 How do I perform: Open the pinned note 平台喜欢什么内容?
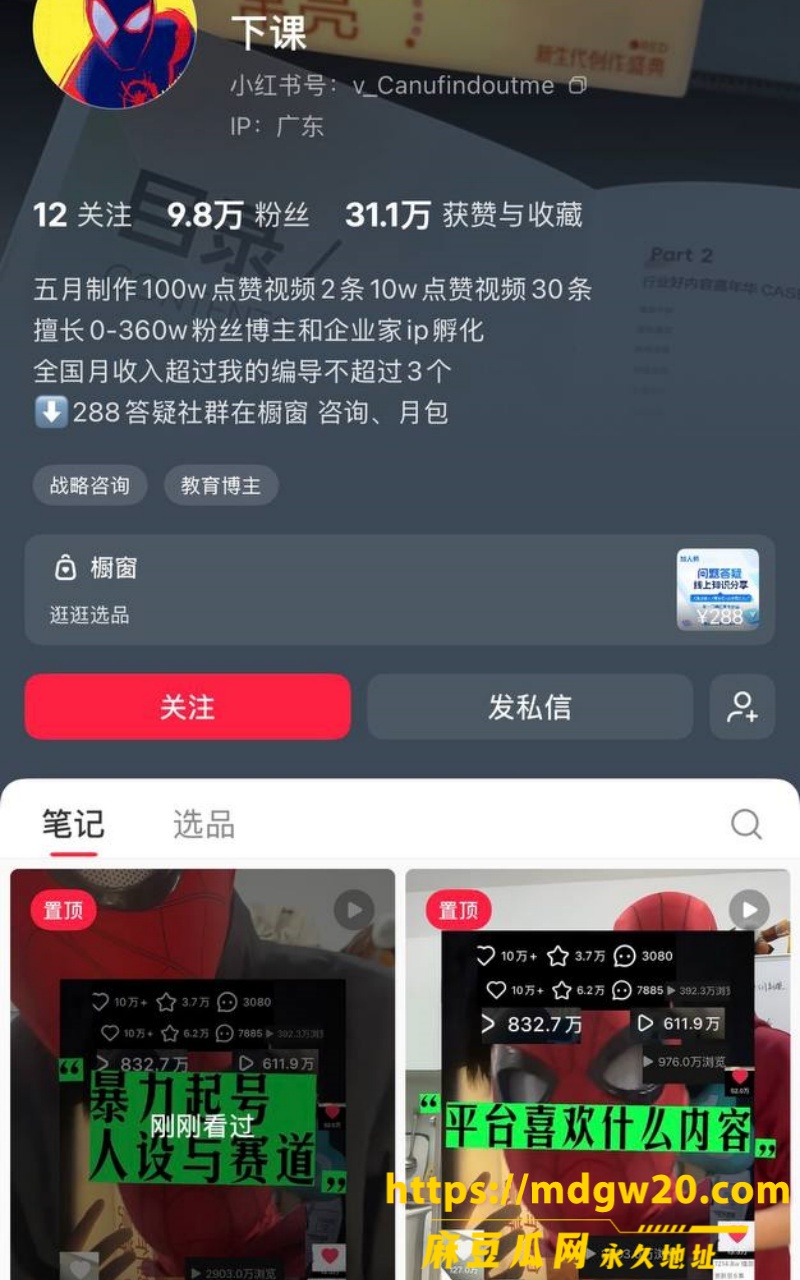click(598, 1074)
